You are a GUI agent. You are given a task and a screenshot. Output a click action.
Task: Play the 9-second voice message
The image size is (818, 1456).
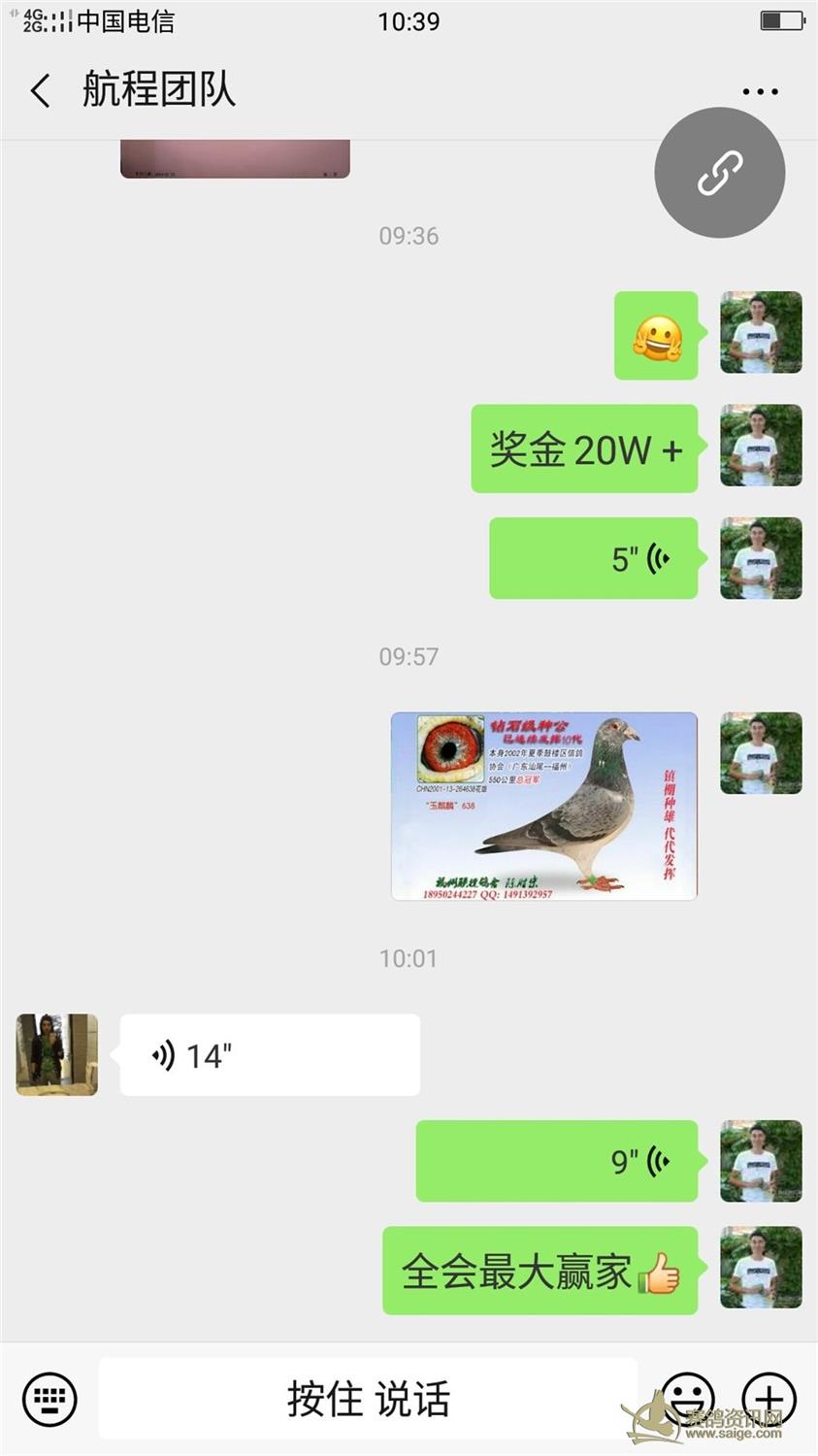pos(557,1161)
